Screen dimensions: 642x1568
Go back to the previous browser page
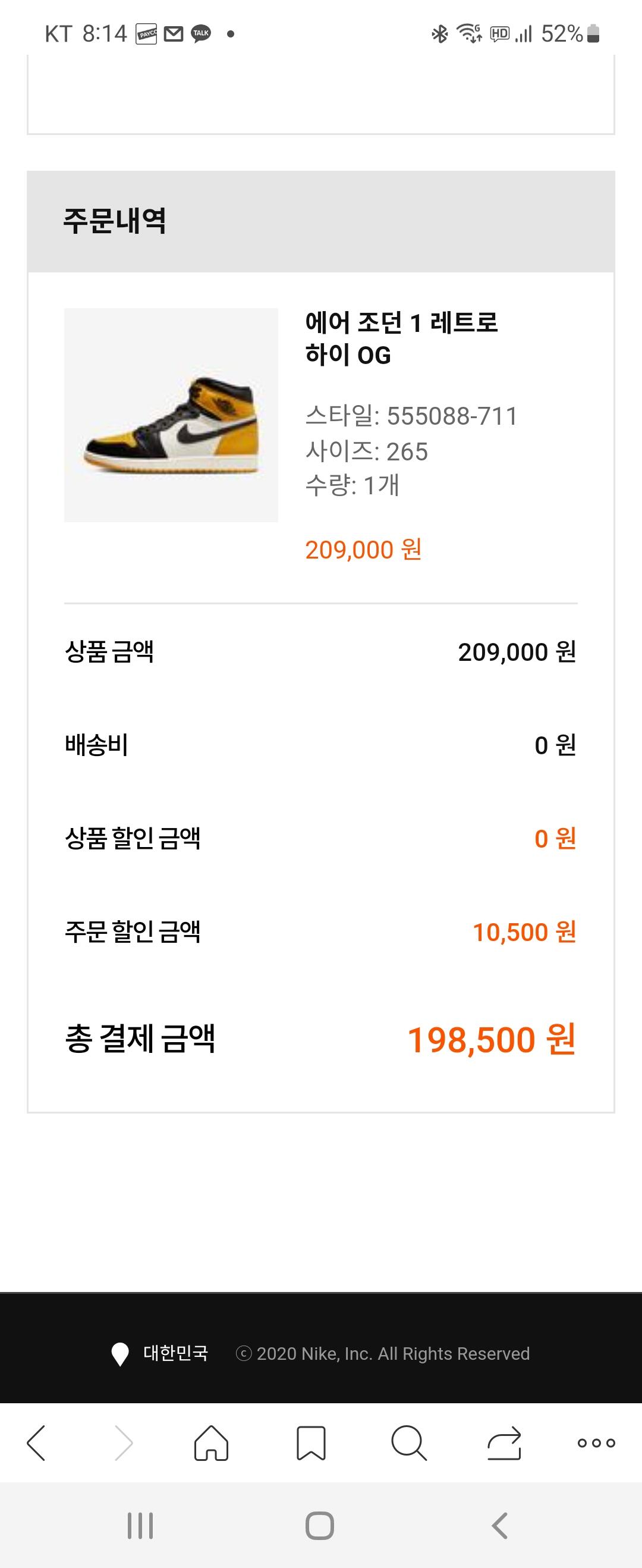(36, 1442)
